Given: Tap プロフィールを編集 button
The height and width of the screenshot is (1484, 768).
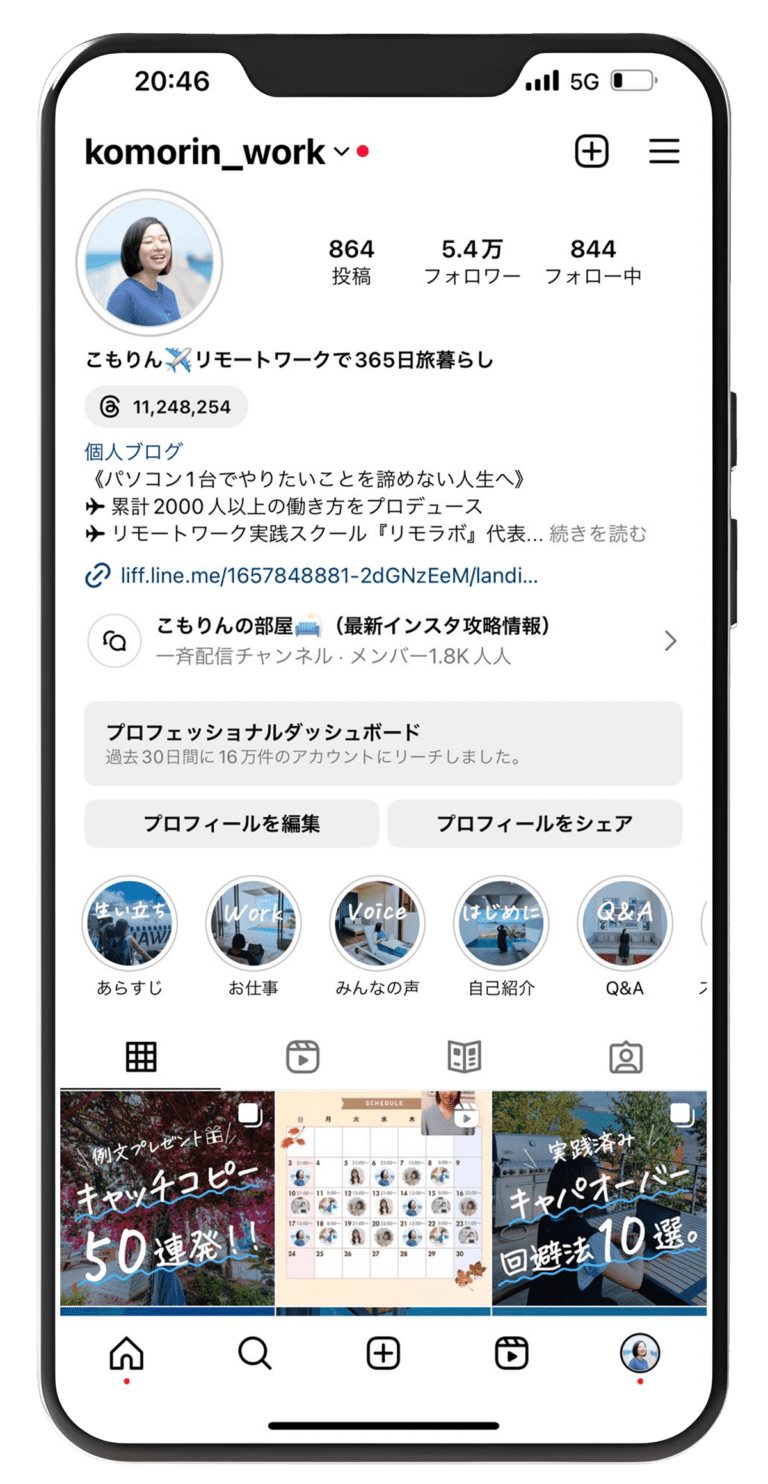Looking at the screenshot, I should click(231, 824).
